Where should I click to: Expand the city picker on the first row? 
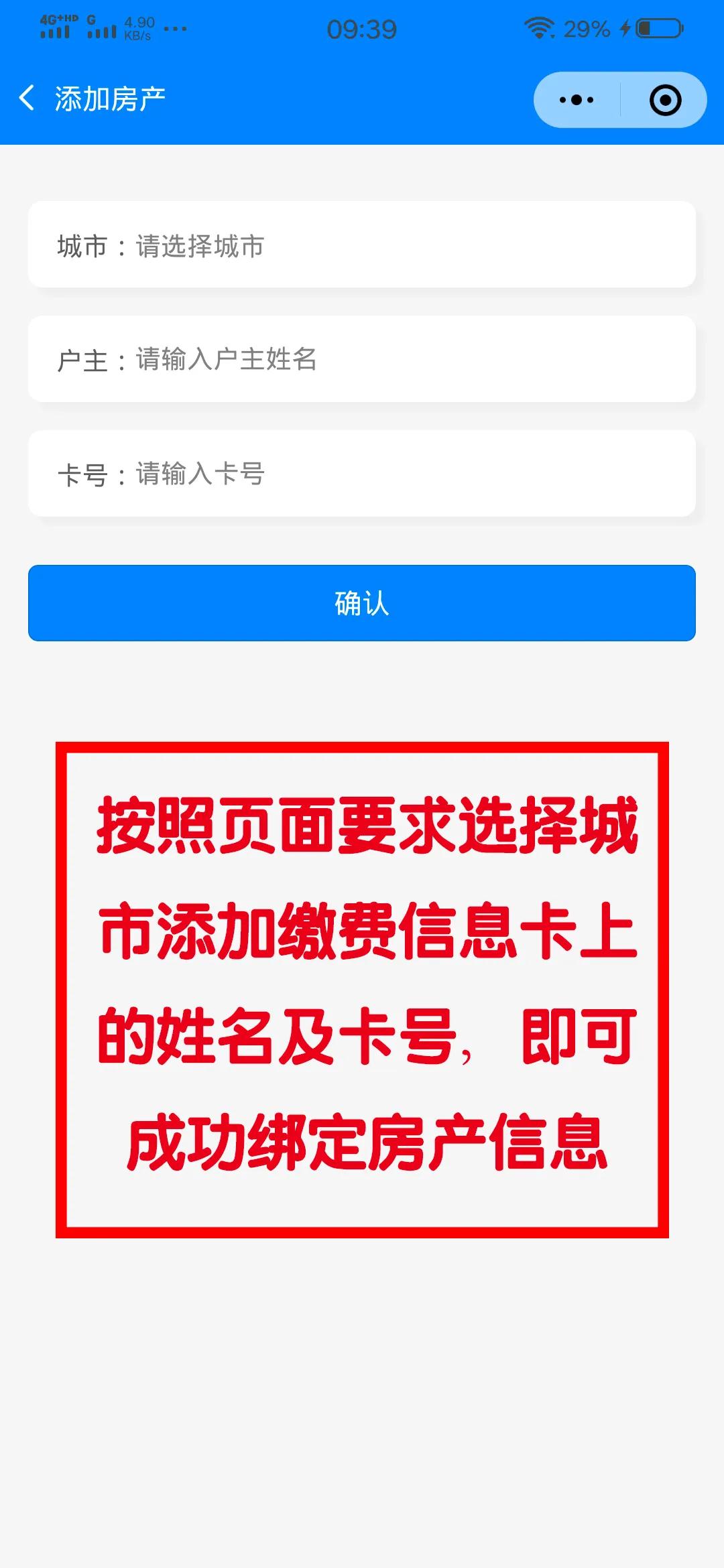click(x=362, y=245)
